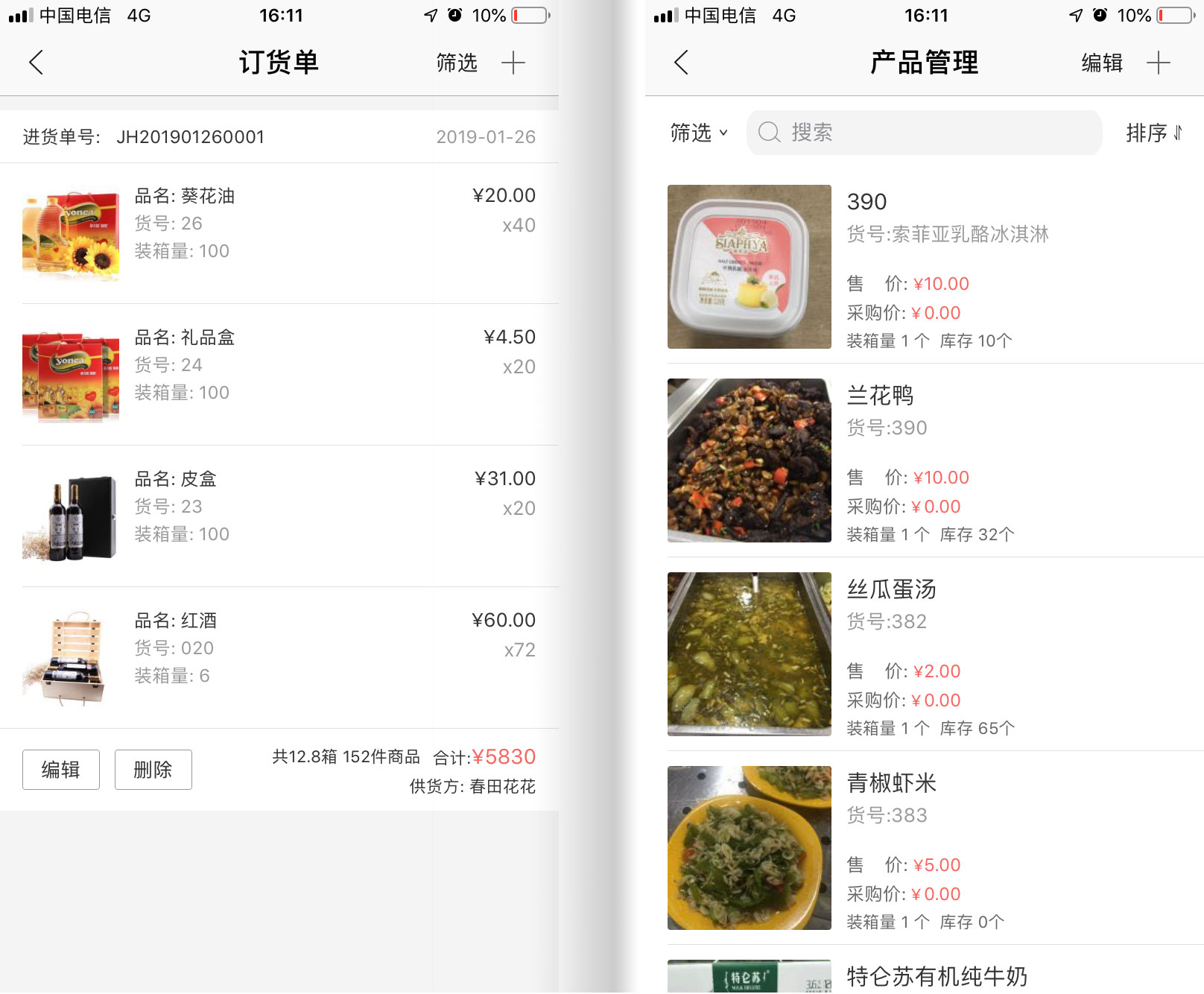Open the 礼品盒 order item

coord(279,374)
